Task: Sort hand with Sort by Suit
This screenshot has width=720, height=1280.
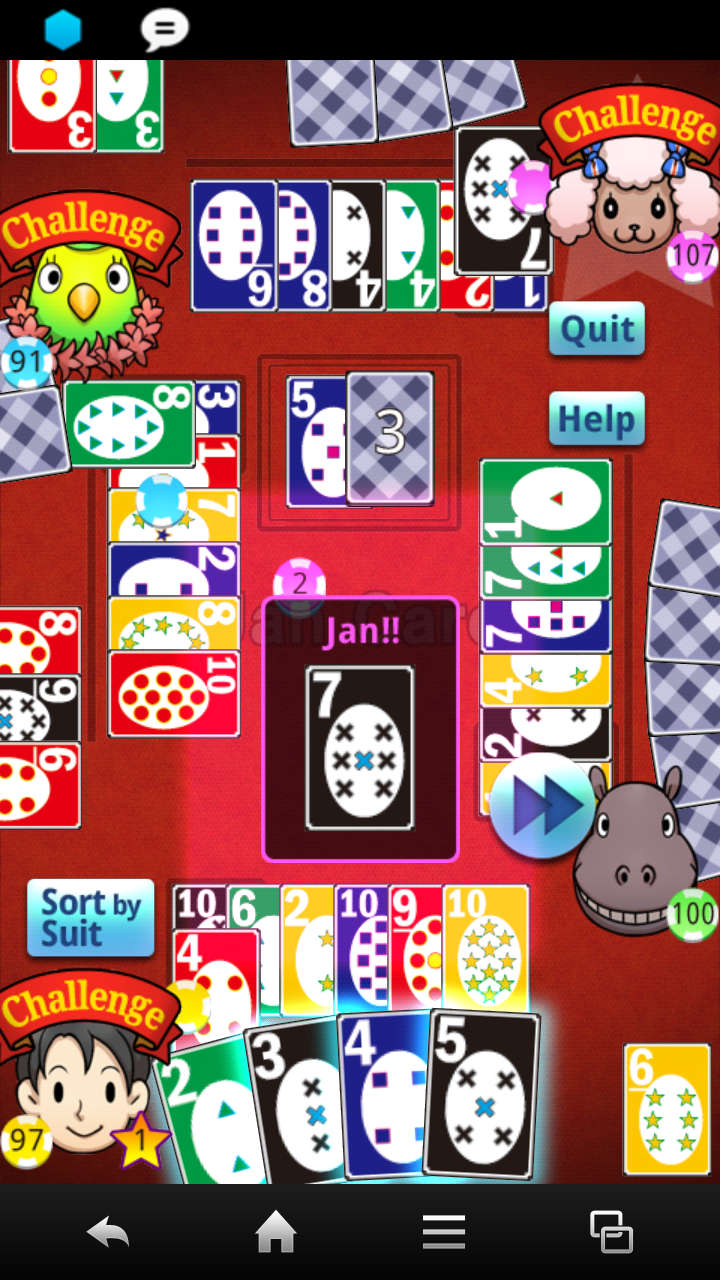Action: [x=90, y=918]
